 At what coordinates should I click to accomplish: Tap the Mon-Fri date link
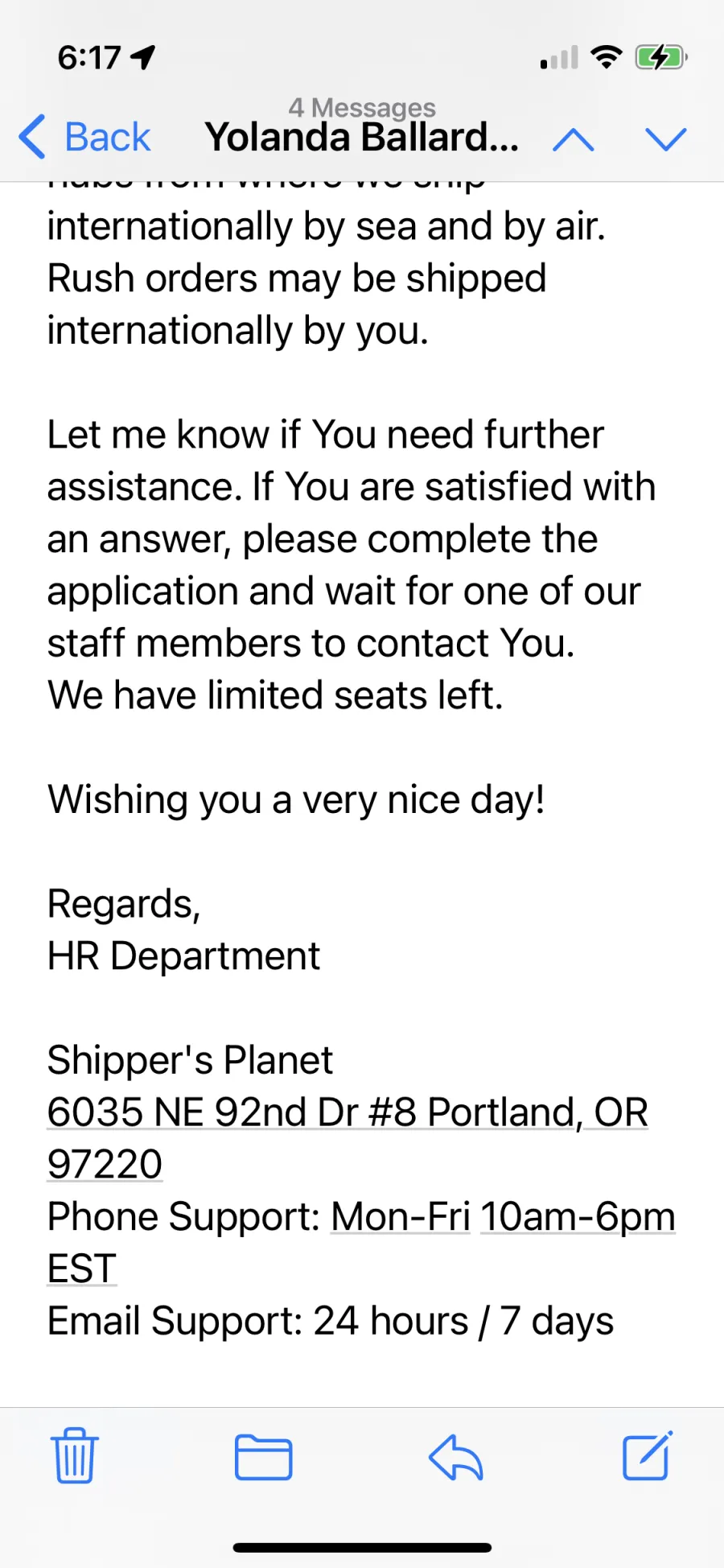401,1216
